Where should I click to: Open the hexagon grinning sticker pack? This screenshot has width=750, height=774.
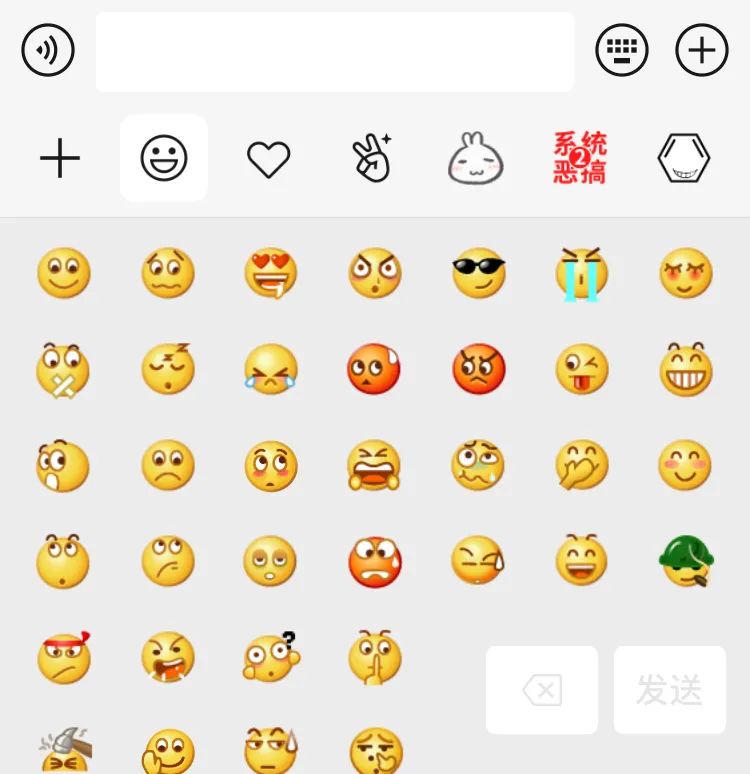pos(684,158)
